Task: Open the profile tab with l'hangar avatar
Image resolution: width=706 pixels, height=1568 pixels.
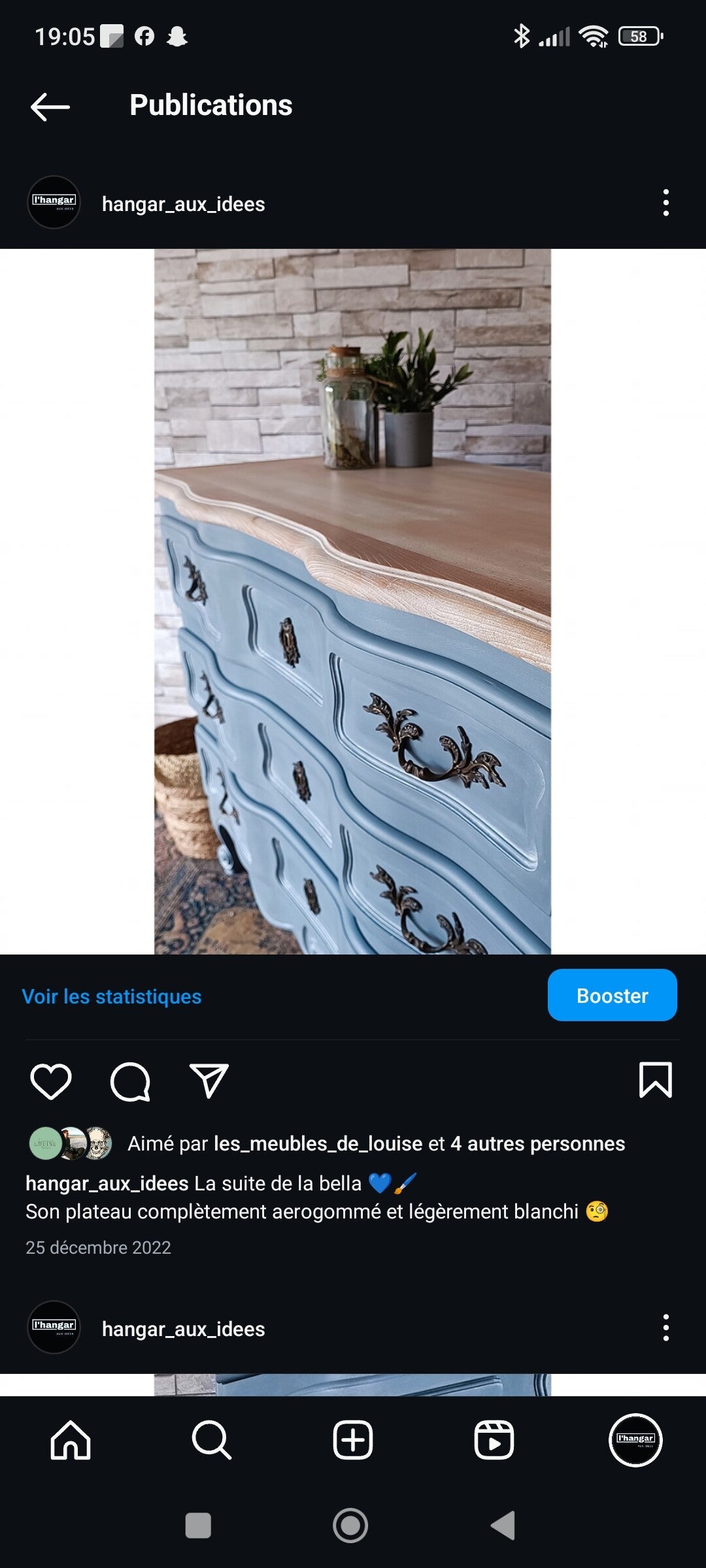Action: pos(635,1440)
